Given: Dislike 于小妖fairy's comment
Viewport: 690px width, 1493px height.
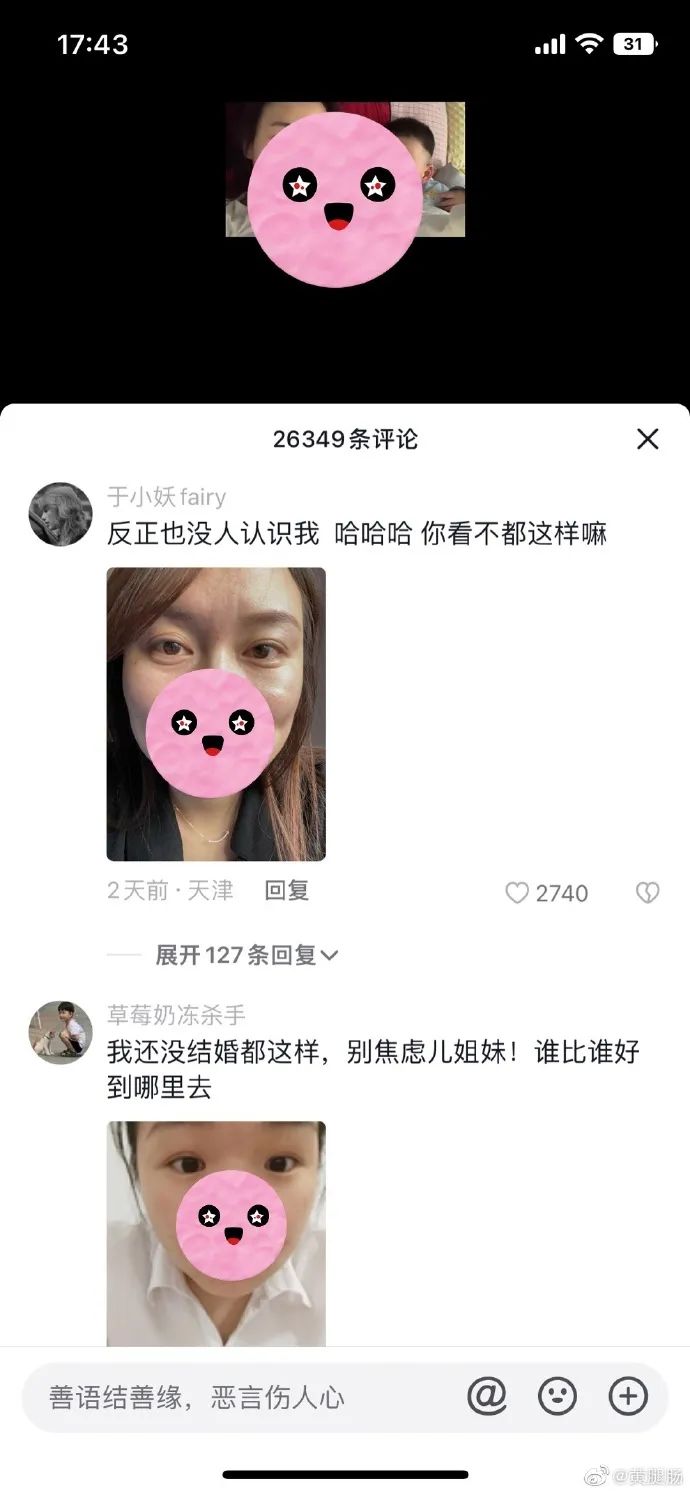Looking at the screenshot, I should 647,893.
